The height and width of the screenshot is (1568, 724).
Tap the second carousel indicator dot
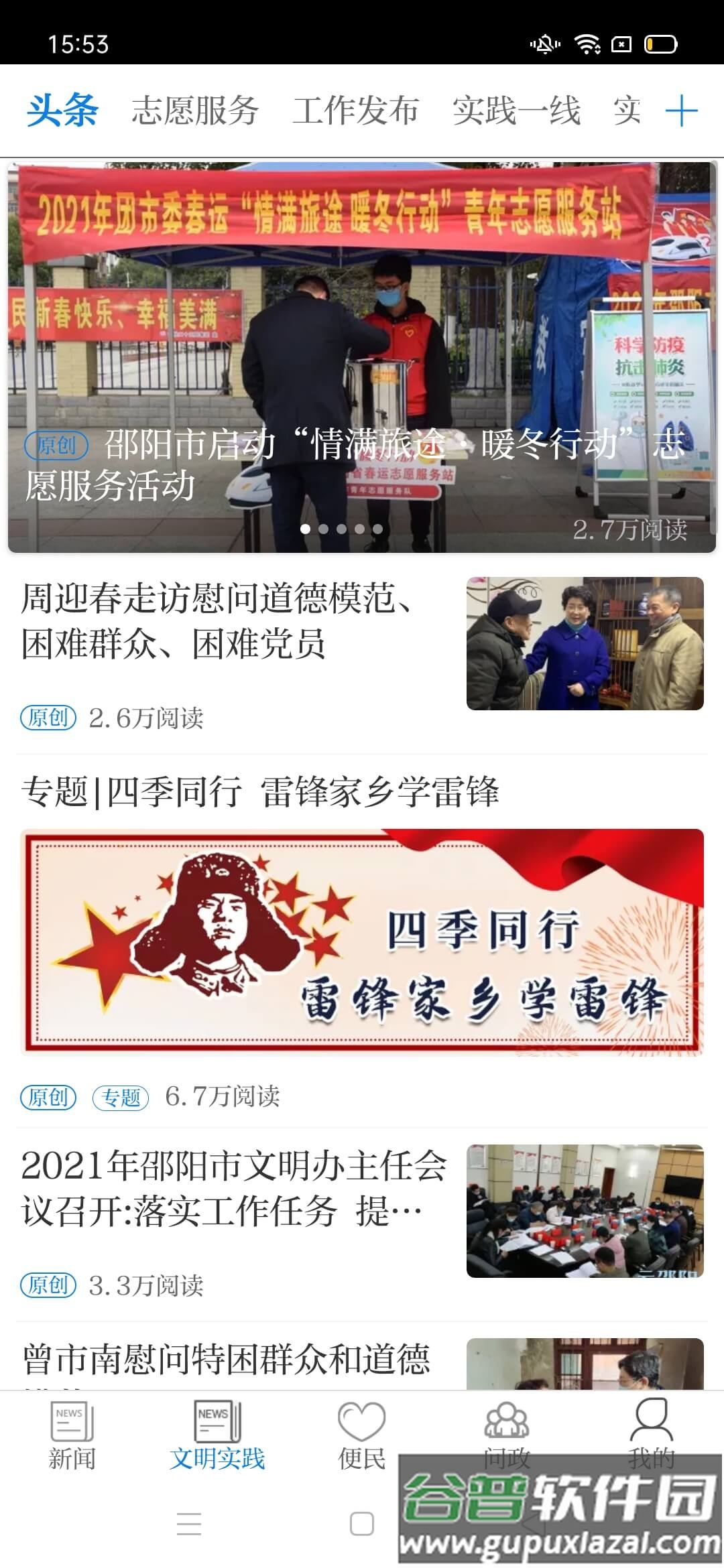[324, 529]
